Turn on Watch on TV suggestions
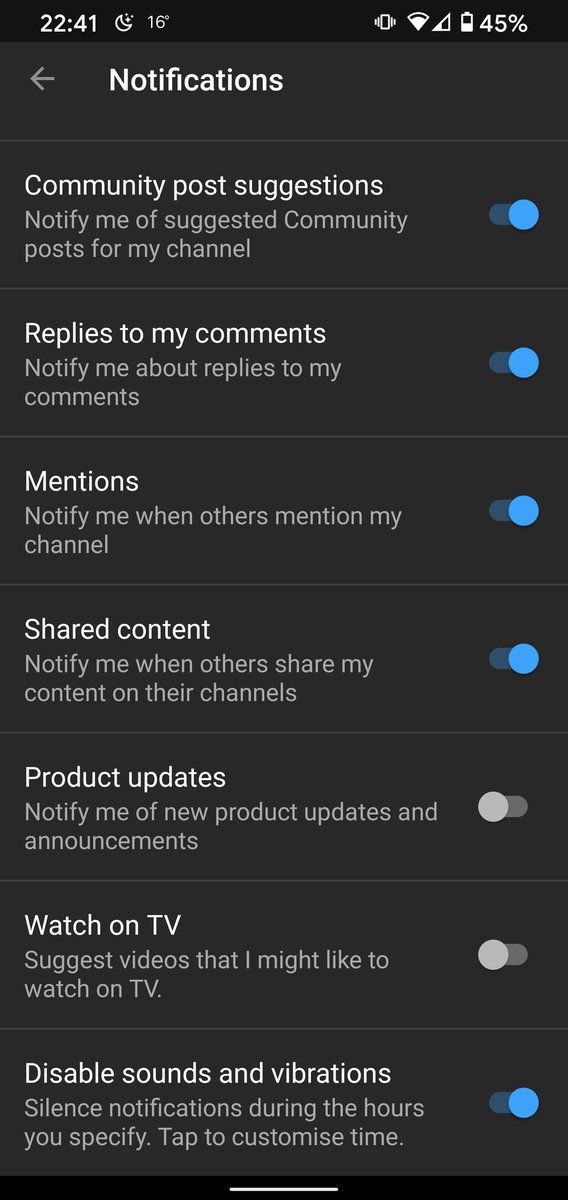Viewport: 568px width, 1200px height. point(503,954)
